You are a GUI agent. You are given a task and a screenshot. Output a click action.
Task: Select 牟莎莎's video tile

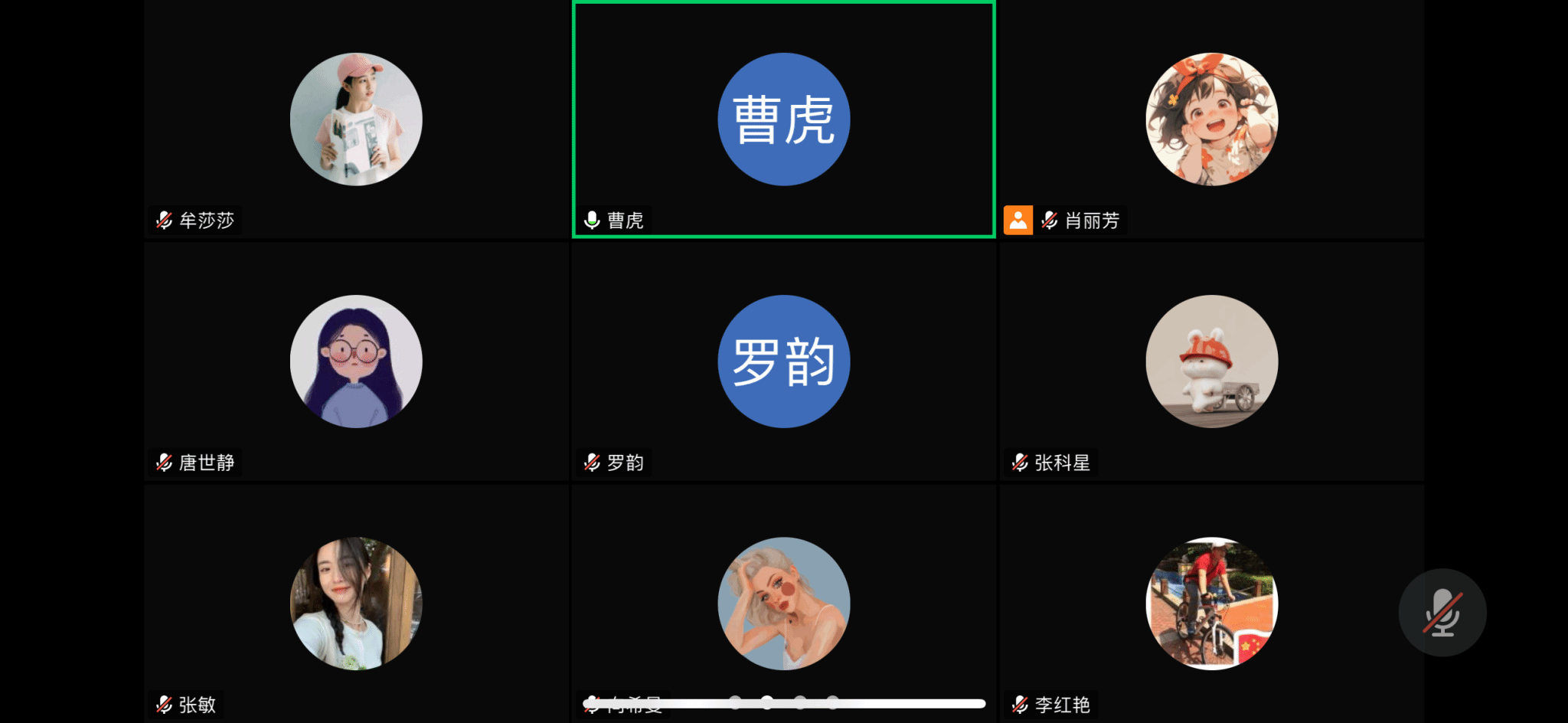coord(356,119)
